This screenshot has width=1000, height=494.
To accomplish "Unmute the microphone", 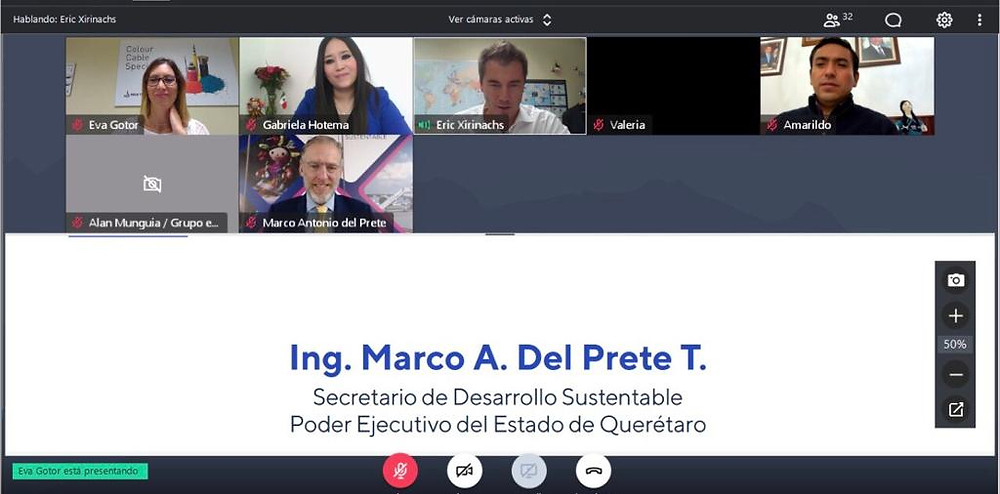I will [400, 470].
